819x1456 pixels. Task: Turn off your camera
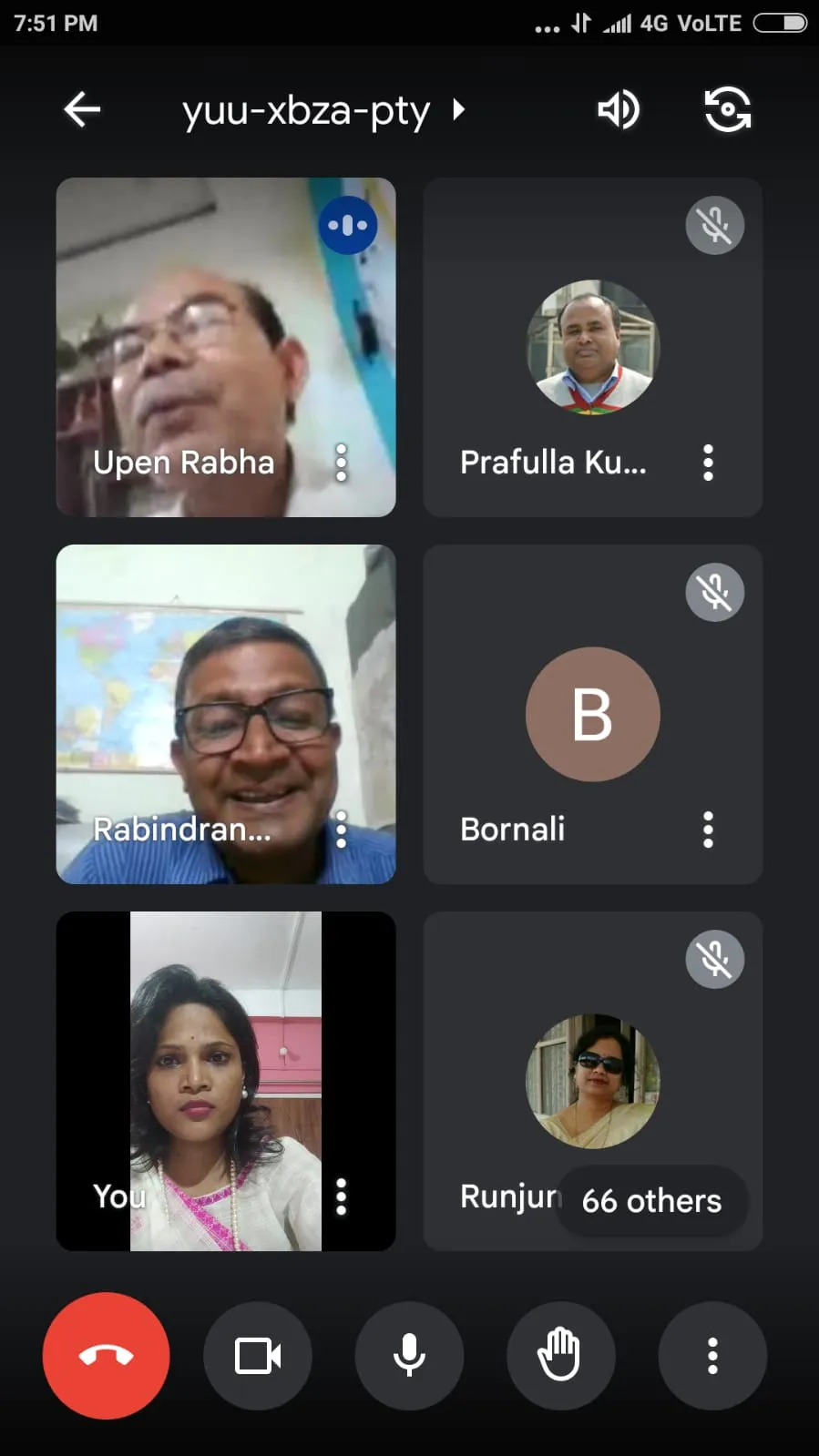(x=258, y=1355)
